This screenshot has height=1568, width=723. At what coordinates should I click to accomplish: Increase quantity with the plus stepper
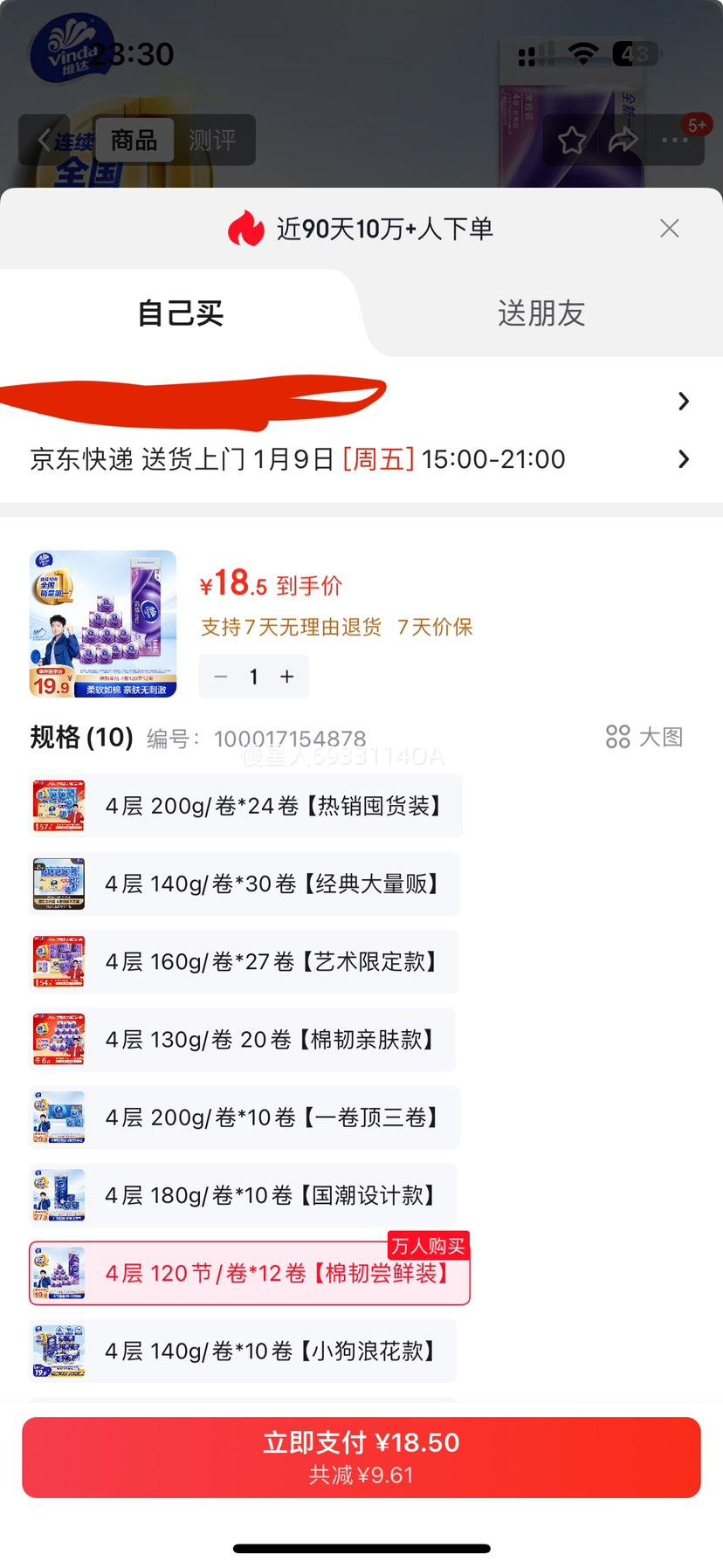tap(286, 677)
